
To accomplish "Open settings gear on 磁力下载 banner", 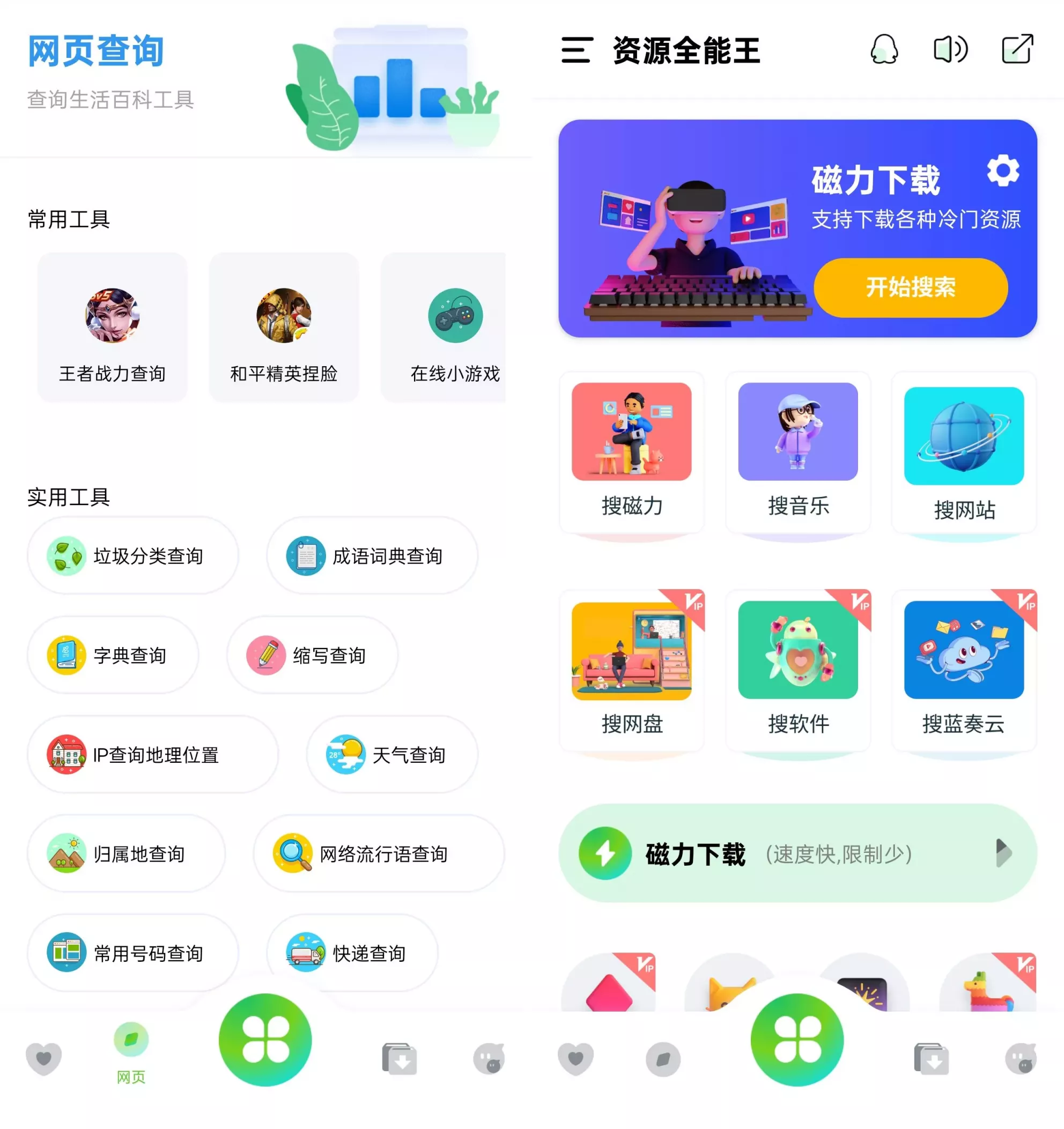I will (1003, 170).
